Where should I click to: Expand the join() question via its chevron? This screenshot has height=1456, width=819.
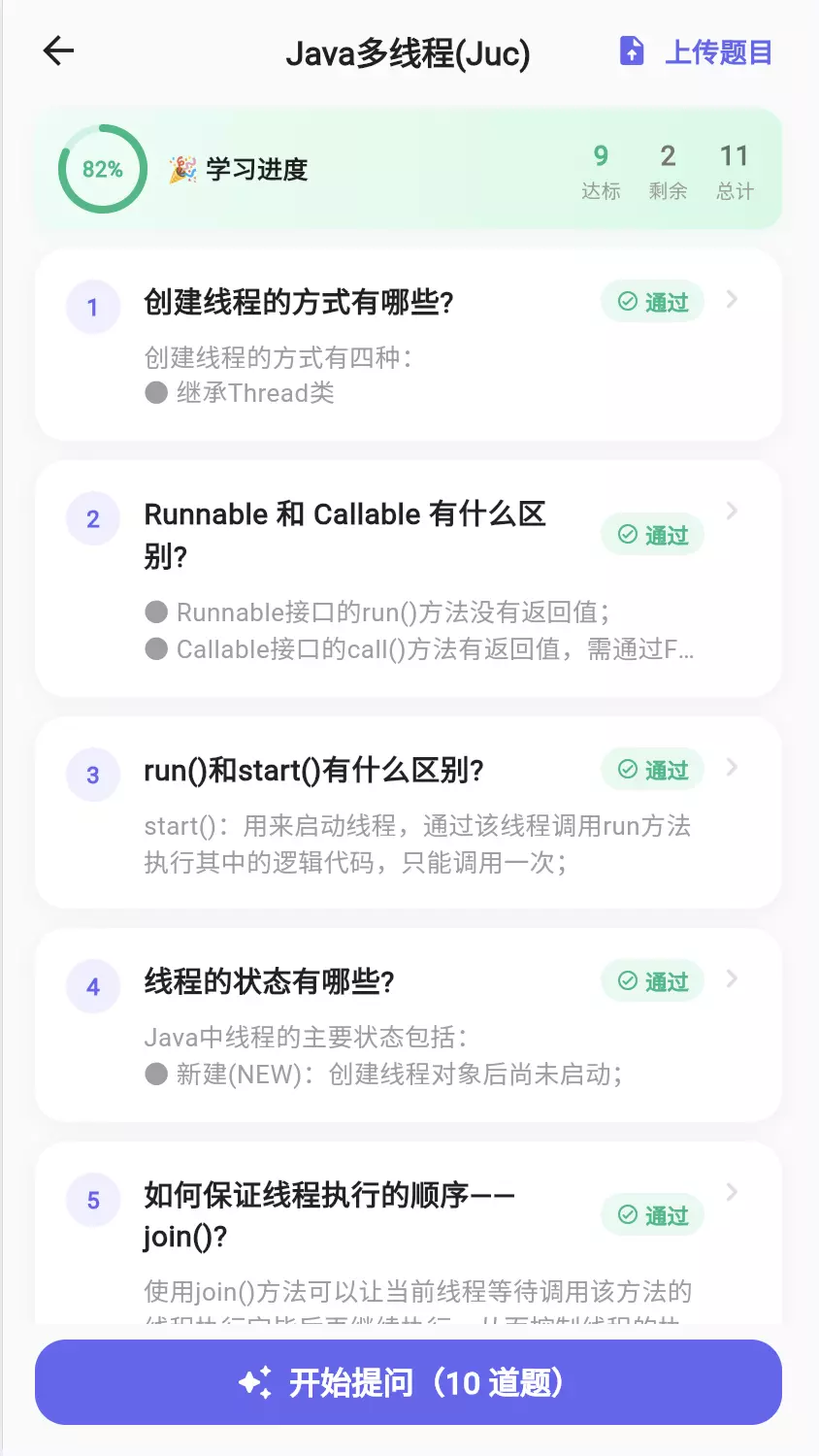(733, 1193)
